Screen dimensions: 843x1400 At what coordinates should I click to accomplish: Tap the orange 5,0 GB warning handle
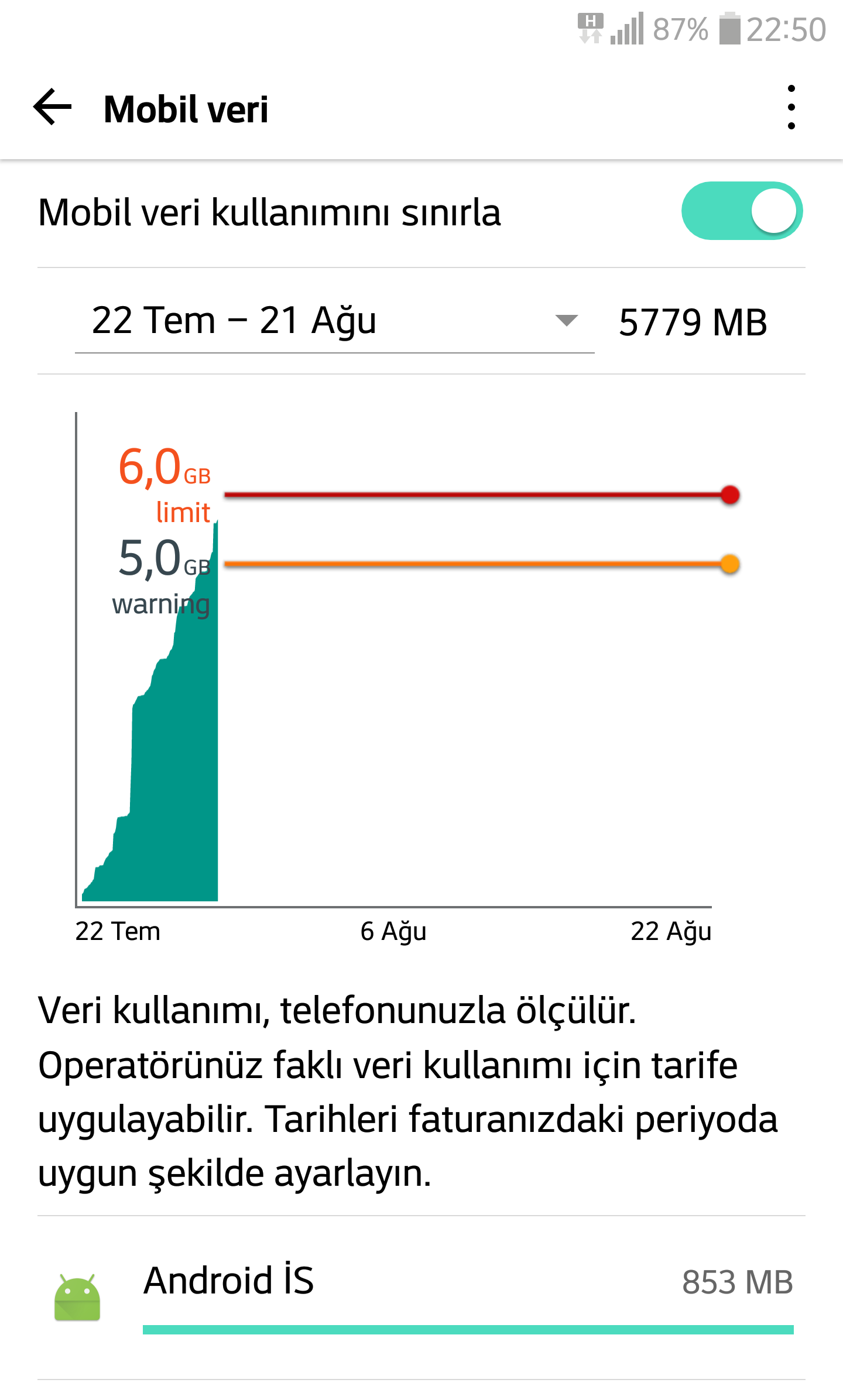pos(729,564)
